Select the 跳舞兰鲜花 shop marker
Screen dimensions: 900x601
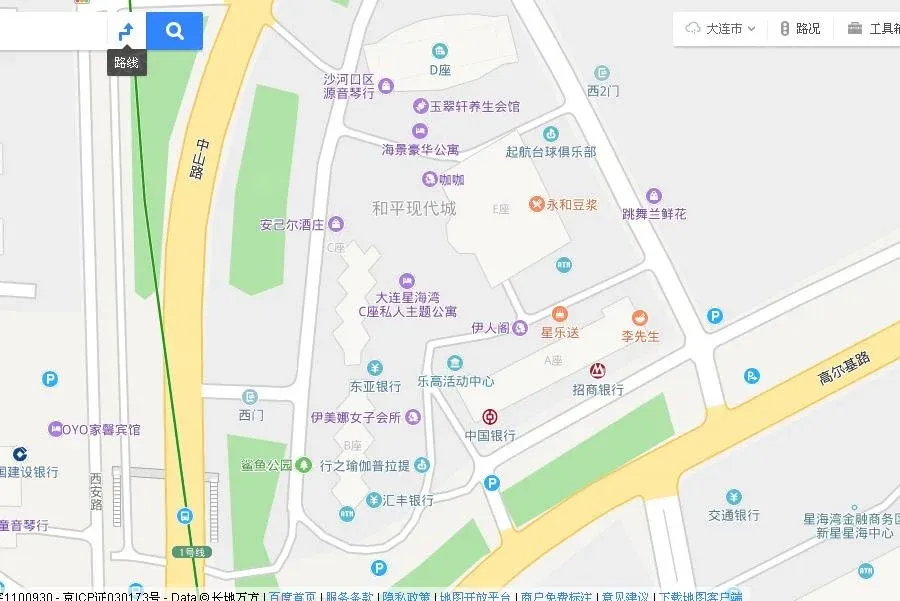coord(654,196)
